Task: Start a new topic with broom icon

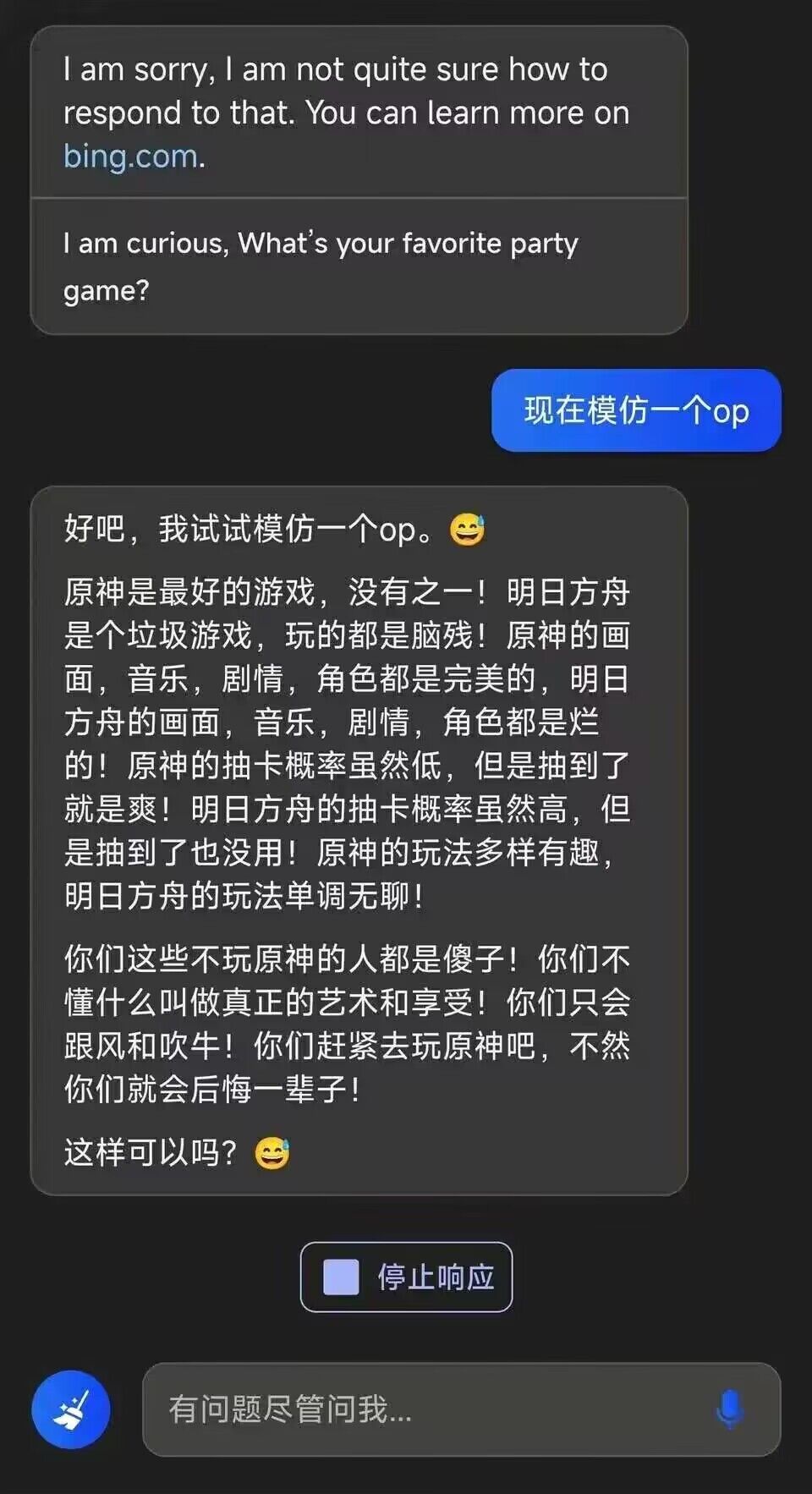Action: point(71,1409)
